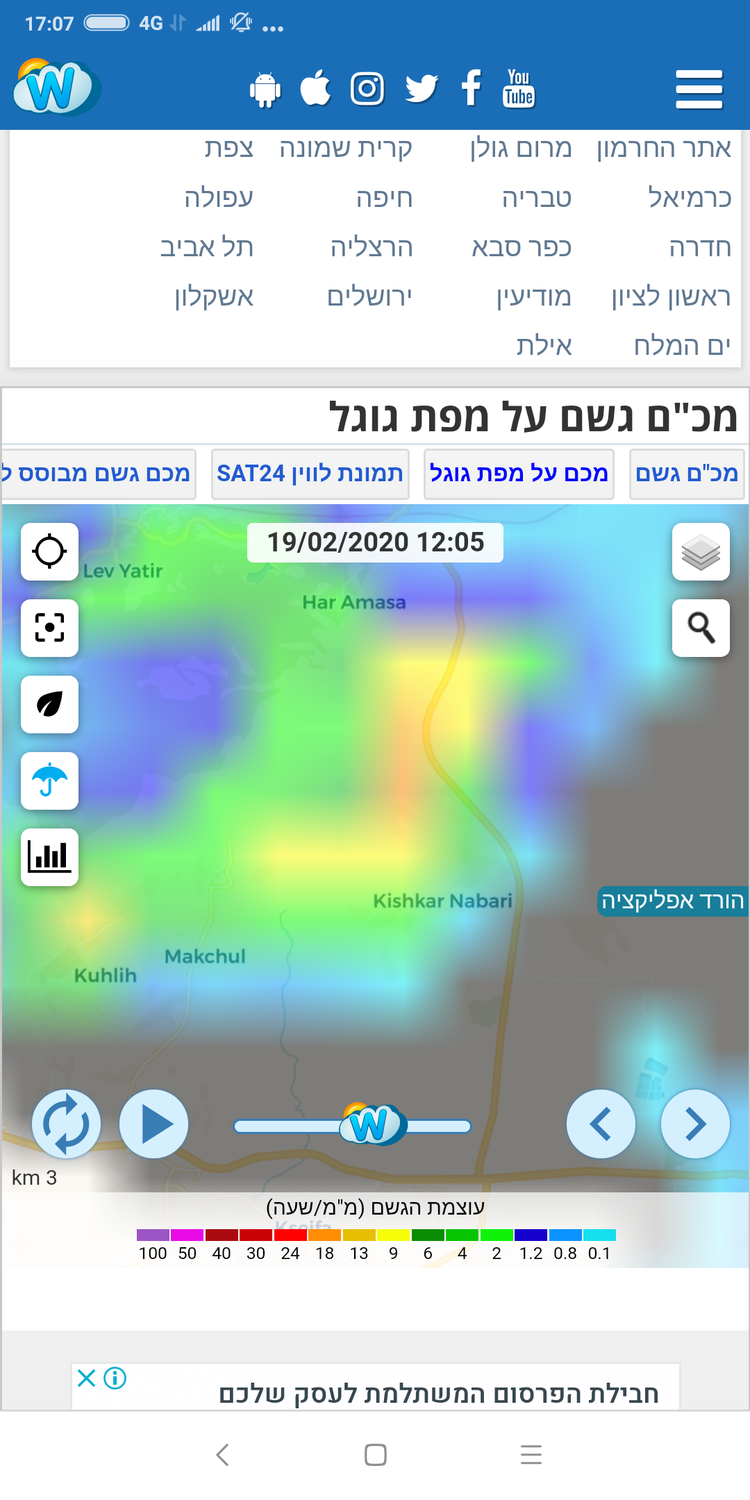This screenshot has width=750, height=1500.
Task: Switch to the מכ"ם גשם tab
Action: tap(687, 473)
